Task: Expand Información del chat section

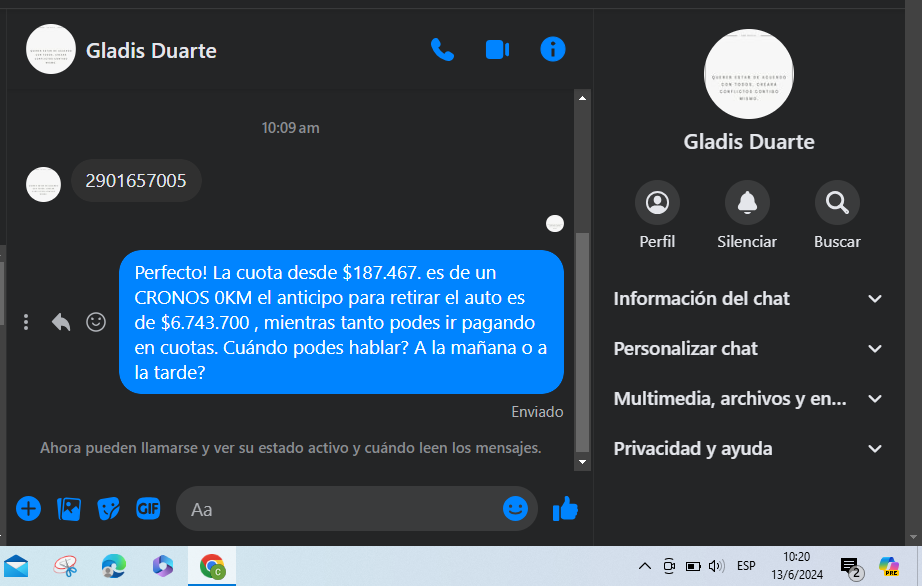Action: [x=748, y=298]
